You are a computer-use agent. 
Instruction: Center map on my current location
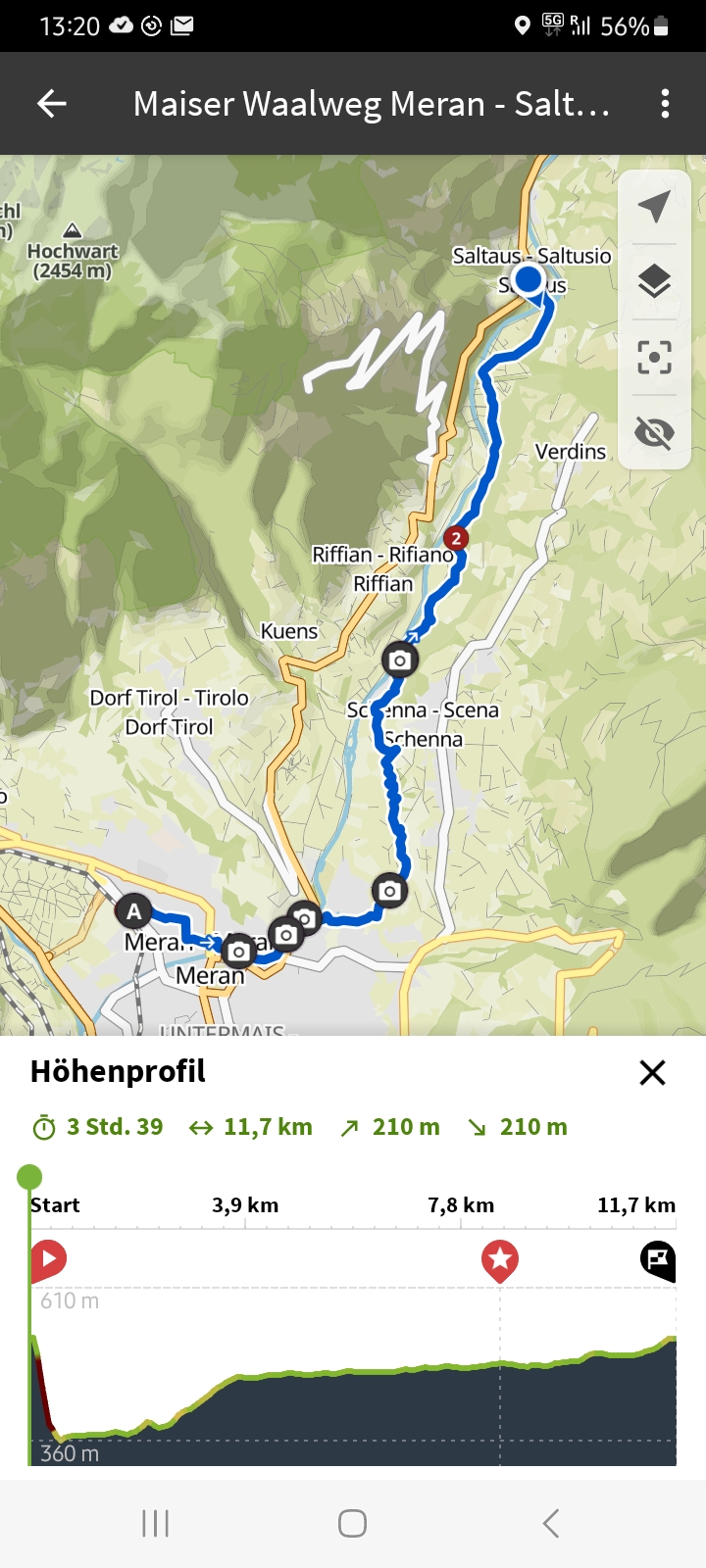(x=654, y=207)
